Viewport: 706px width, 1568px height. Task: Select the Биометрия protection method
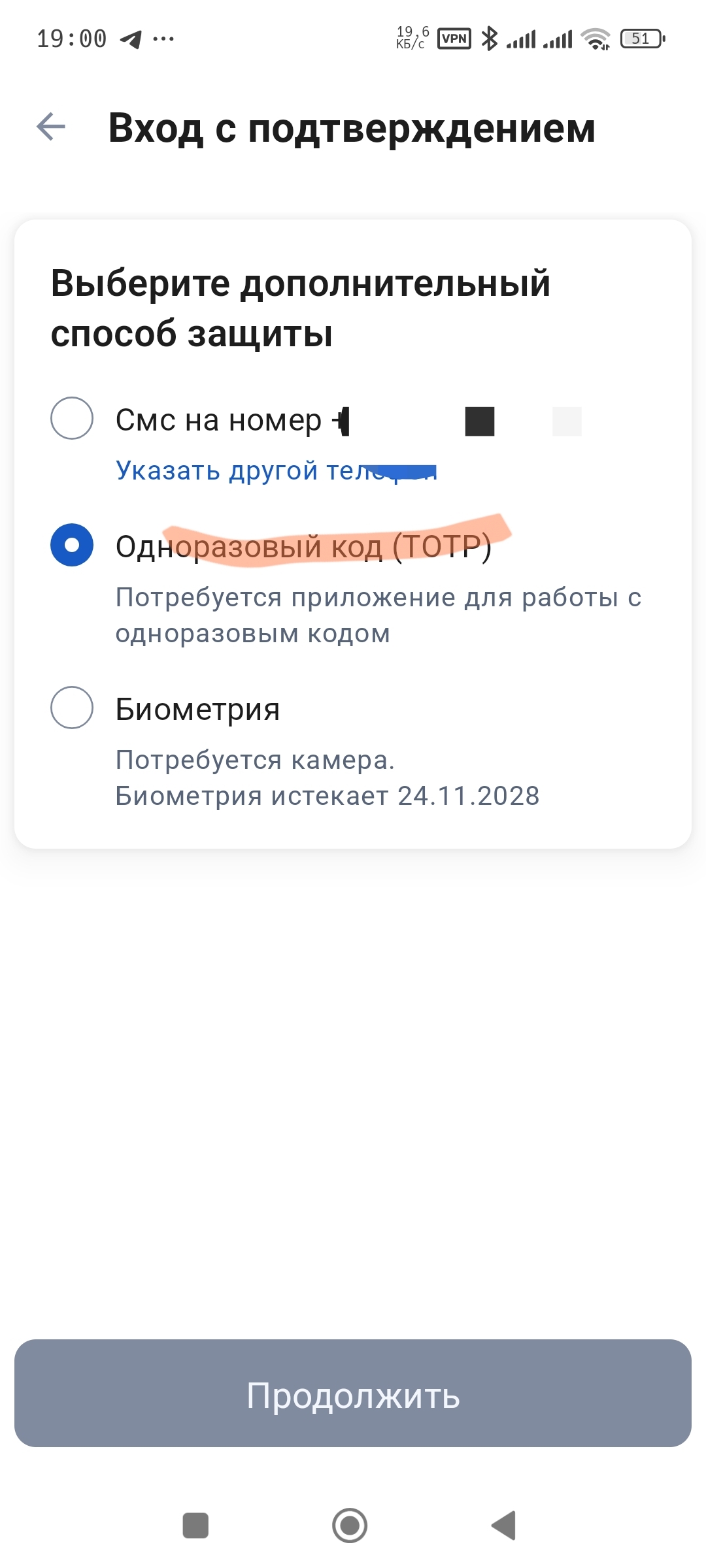72,708
